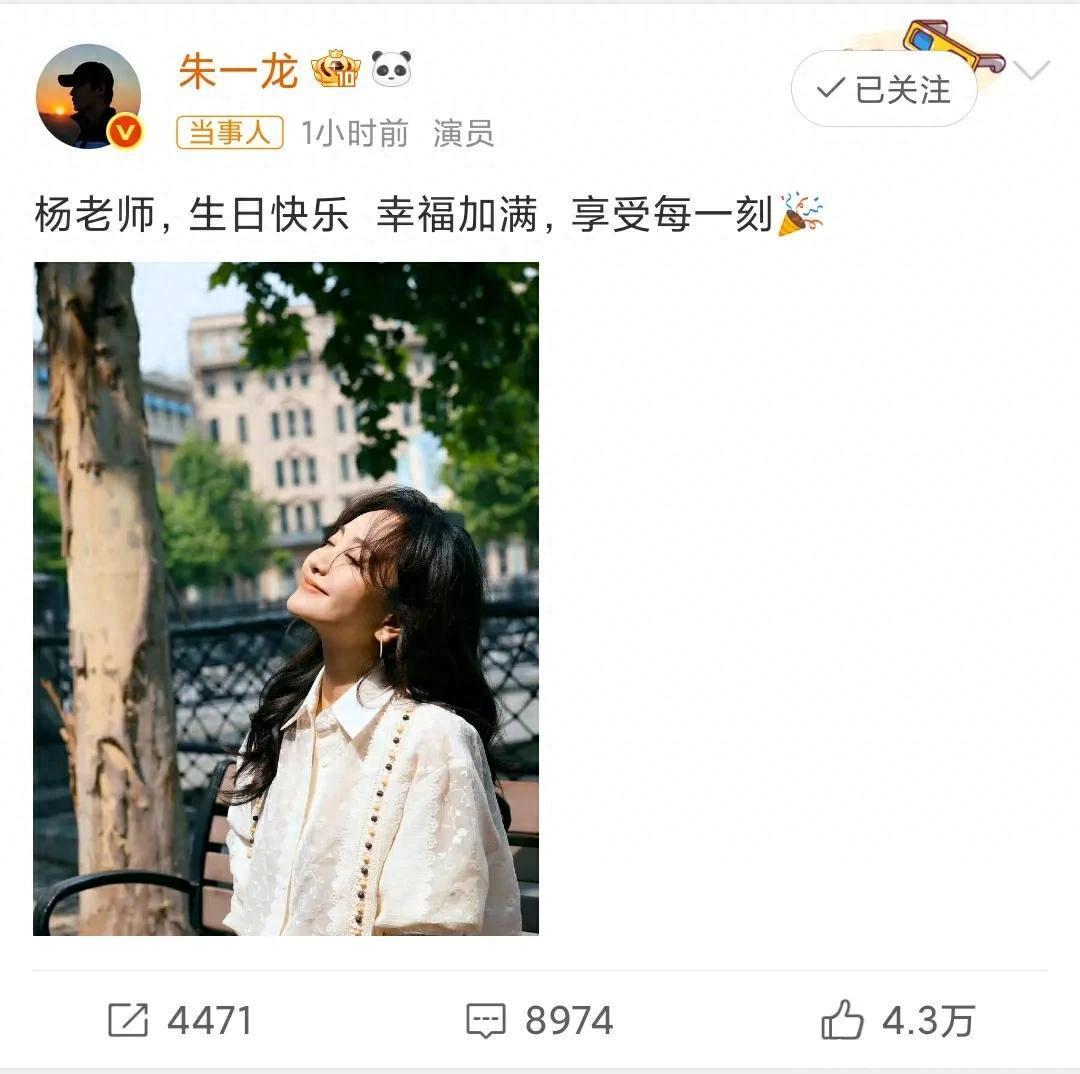Repost this post with 4471 shares
1080x1074 pixels.
click(x=181, y=1020)
